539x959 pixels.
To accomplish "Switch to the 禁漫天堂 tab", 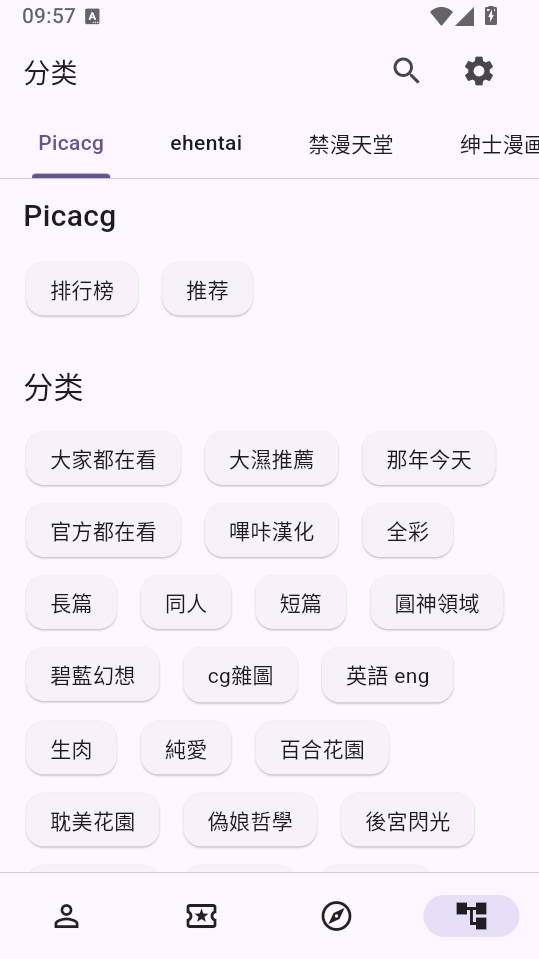I will pos(351,144).
